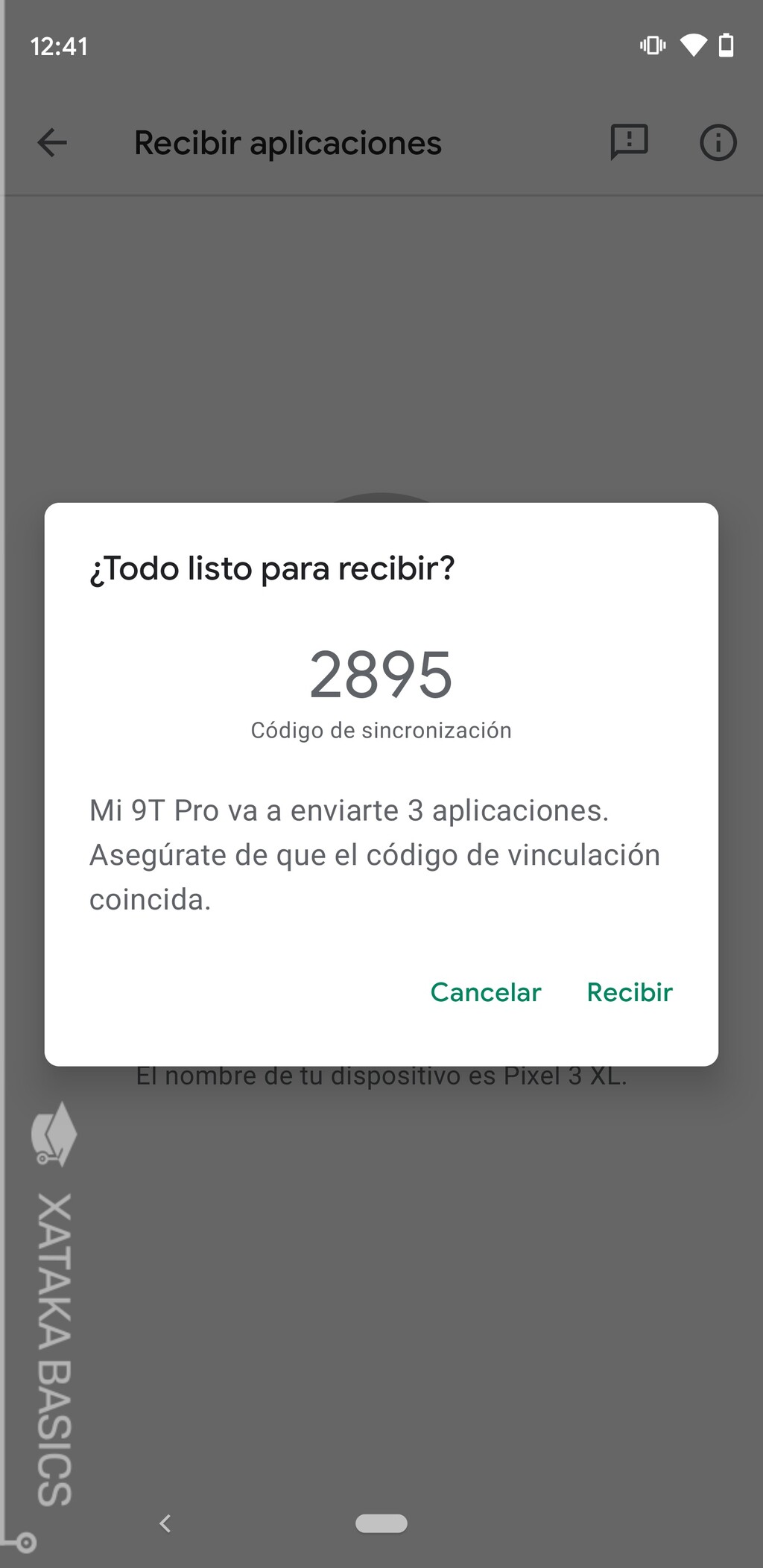Tap the Xataka Basics logo watermark
Screen dimensions: 763x1568
[53, 1133]
